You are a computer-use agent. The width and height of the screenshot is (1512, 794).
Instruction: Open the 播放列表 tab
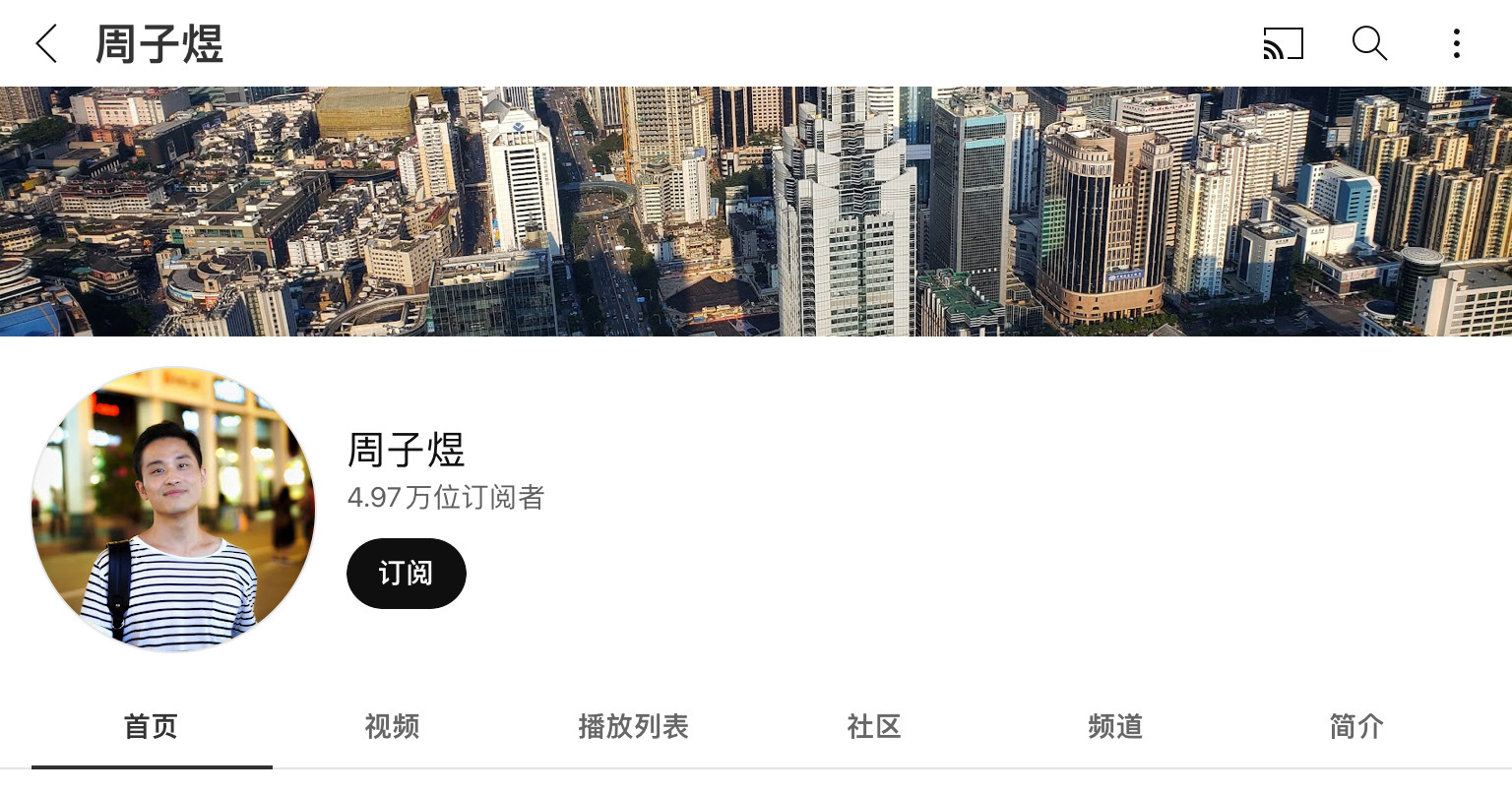633,727
